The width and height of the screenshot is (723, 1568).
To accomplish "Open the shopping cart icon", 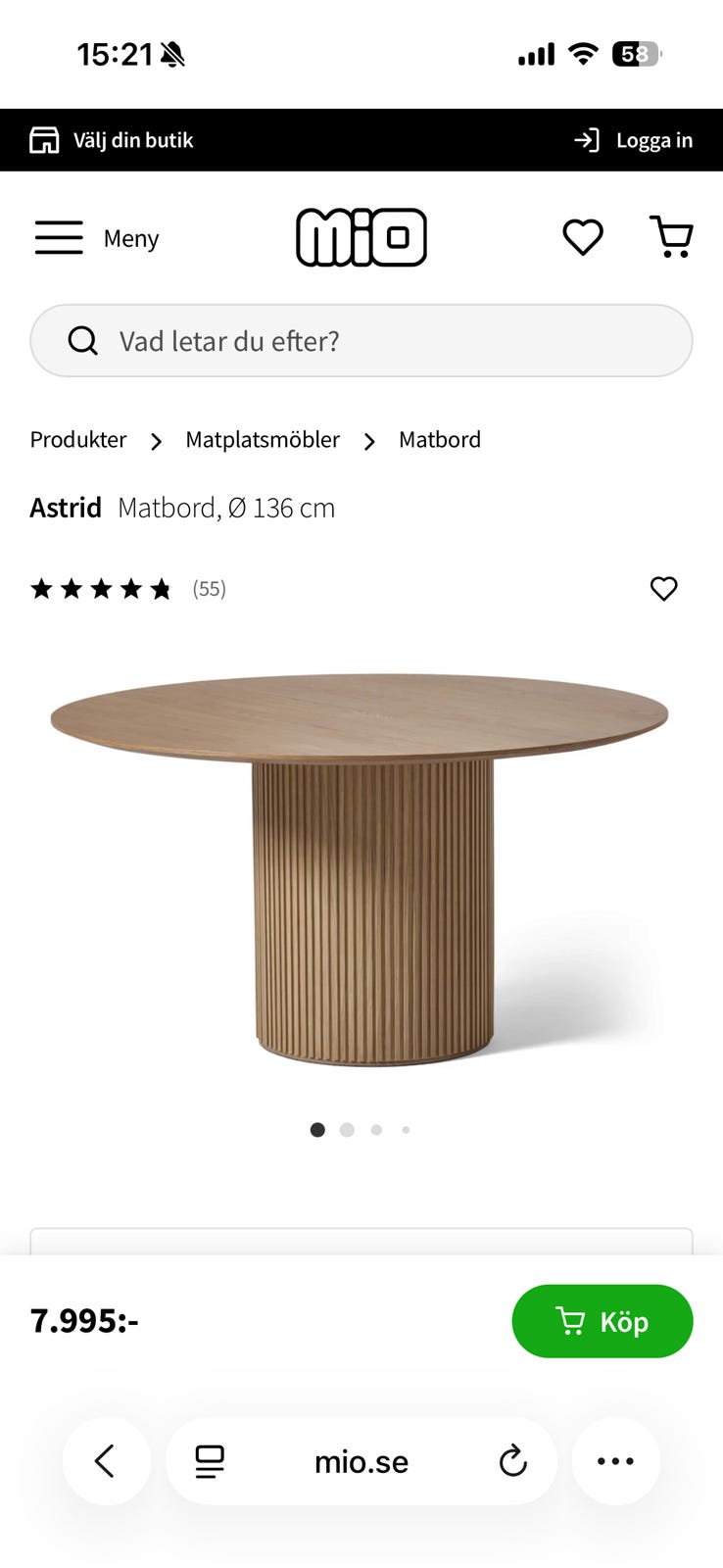I will point(672,236).
